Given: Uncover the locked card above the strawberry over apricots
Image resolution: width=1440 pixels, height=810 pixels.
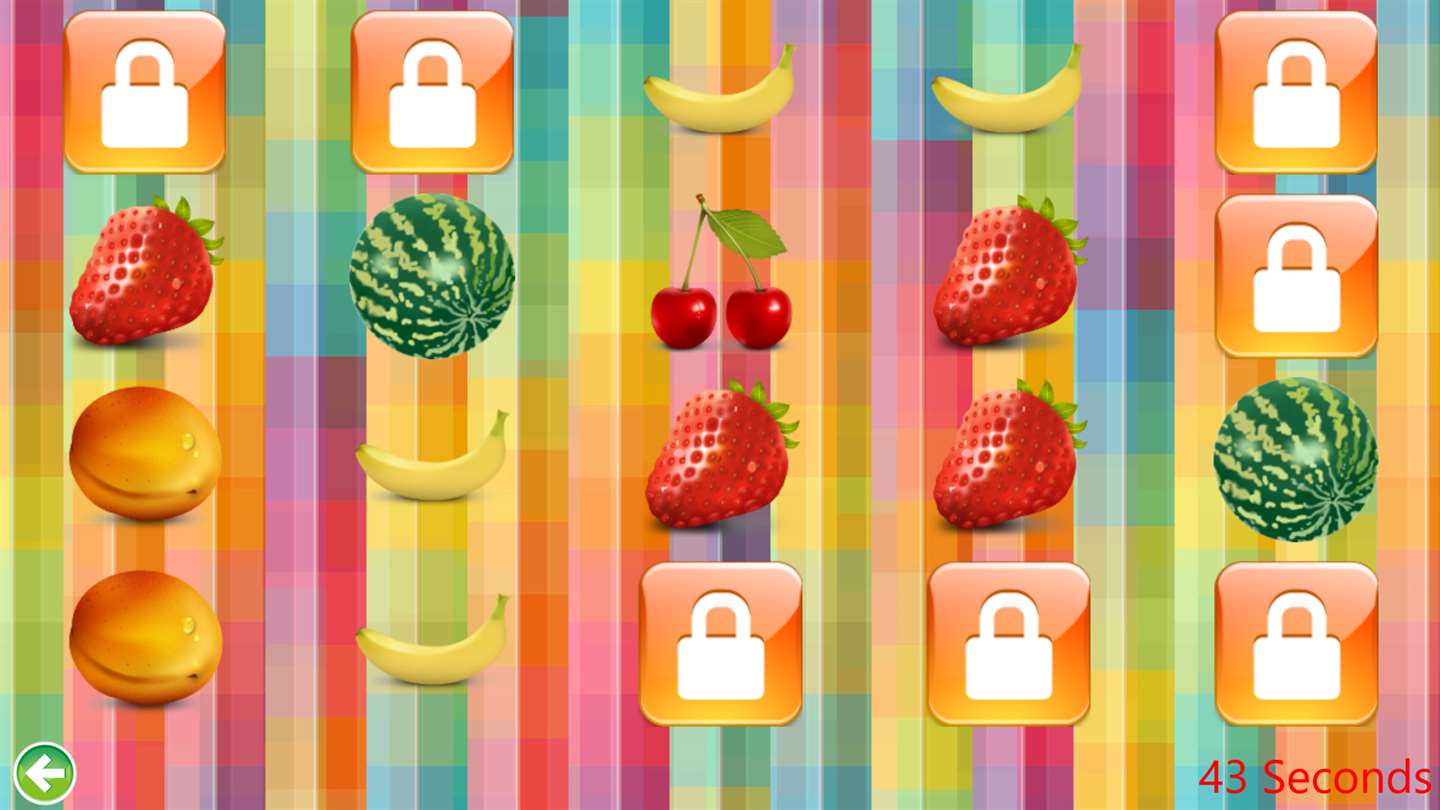Looking at the screenshot, I should coord(145,92).
